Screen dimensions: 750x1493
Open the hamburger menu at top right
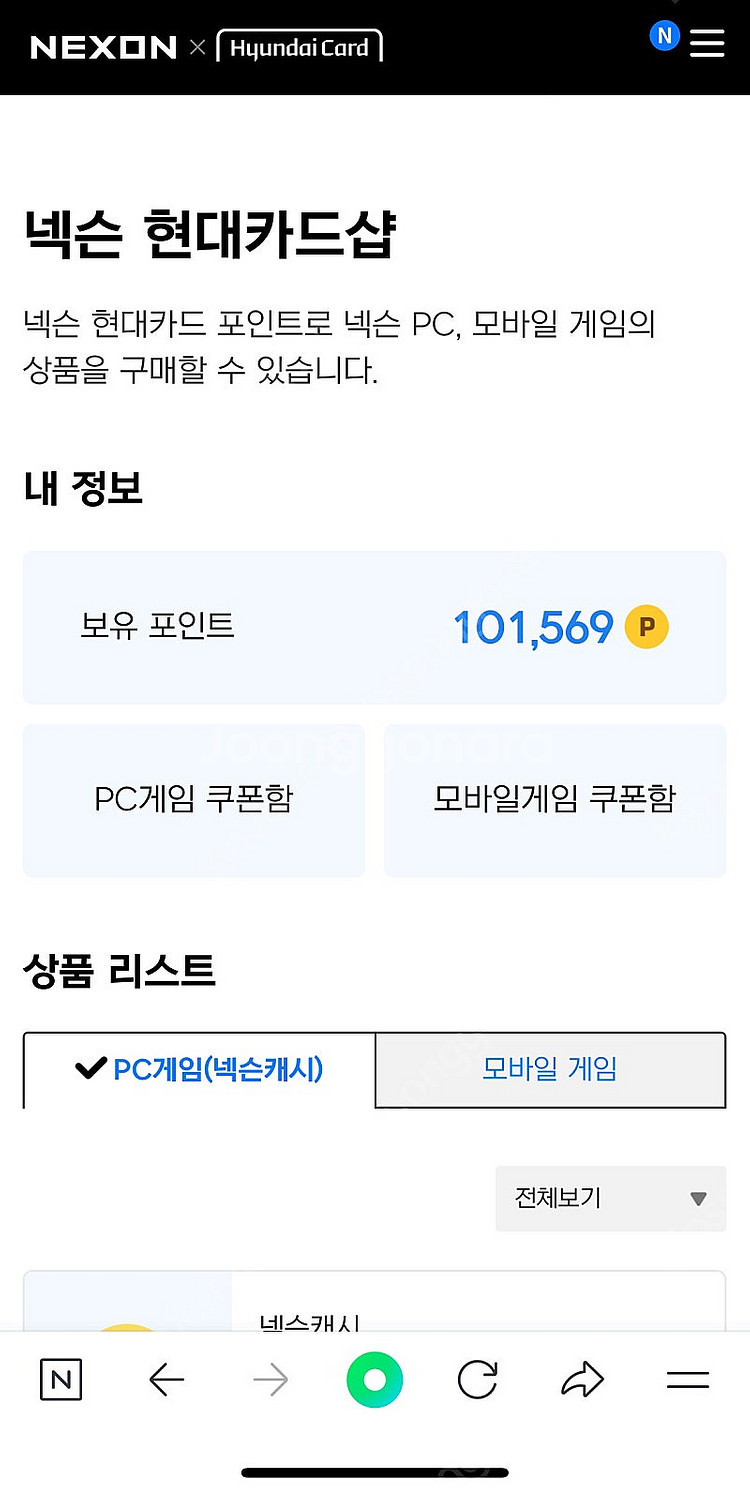[x=706, y=42]
